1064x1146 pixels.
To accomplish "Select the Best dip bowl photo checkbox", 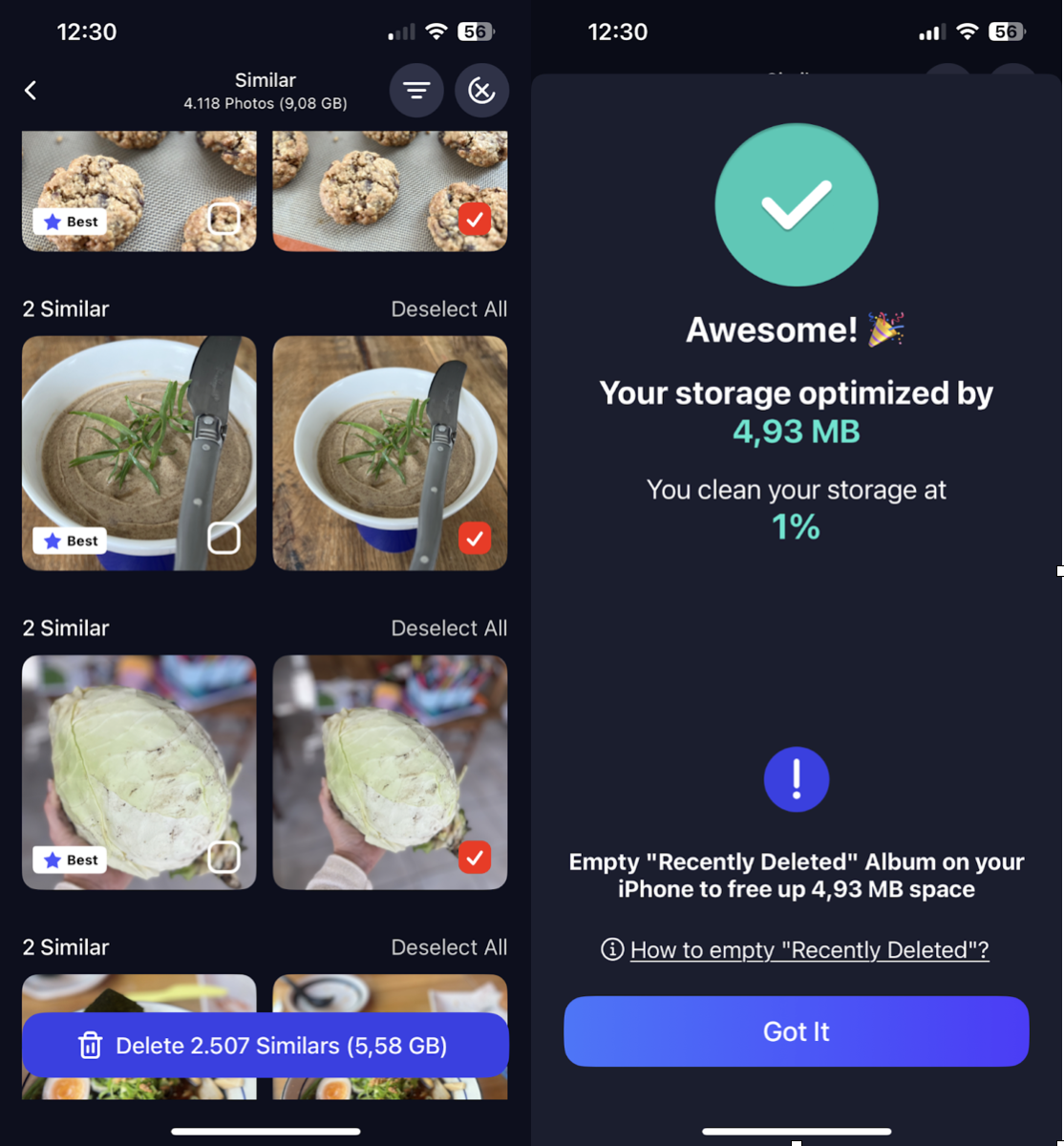I will pyautogui.click(x=223, y=539).
